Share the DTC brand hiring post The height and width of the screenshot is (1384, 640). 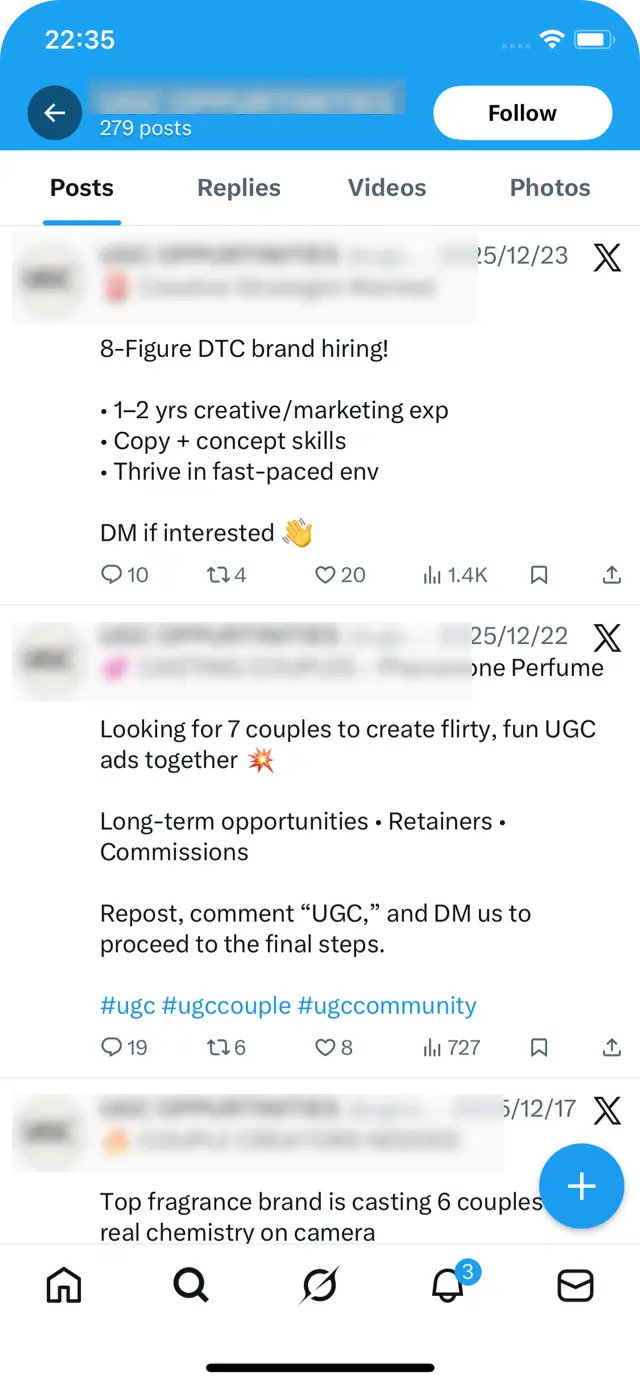611,575
